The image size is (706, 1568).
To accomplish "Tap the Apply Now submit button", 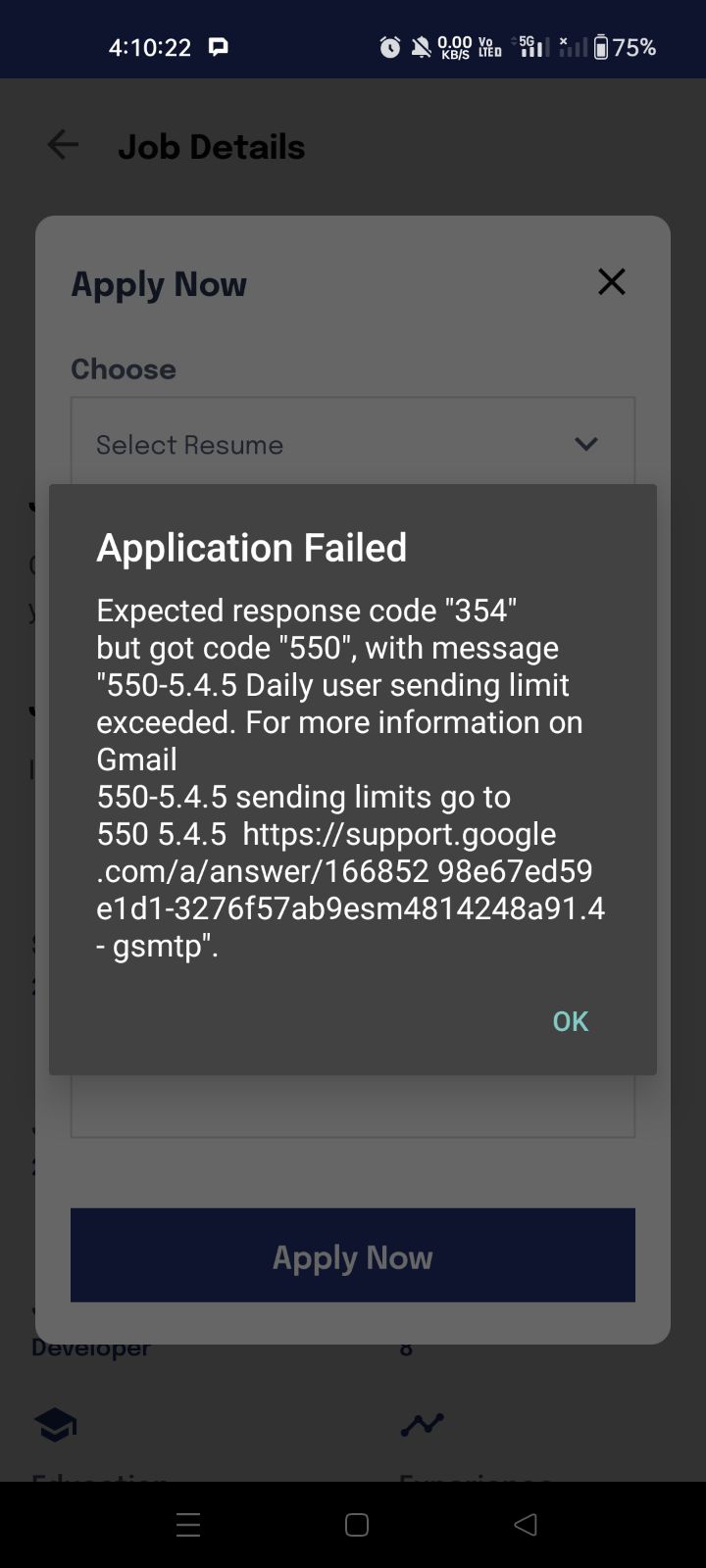I will pos(352,1255).
